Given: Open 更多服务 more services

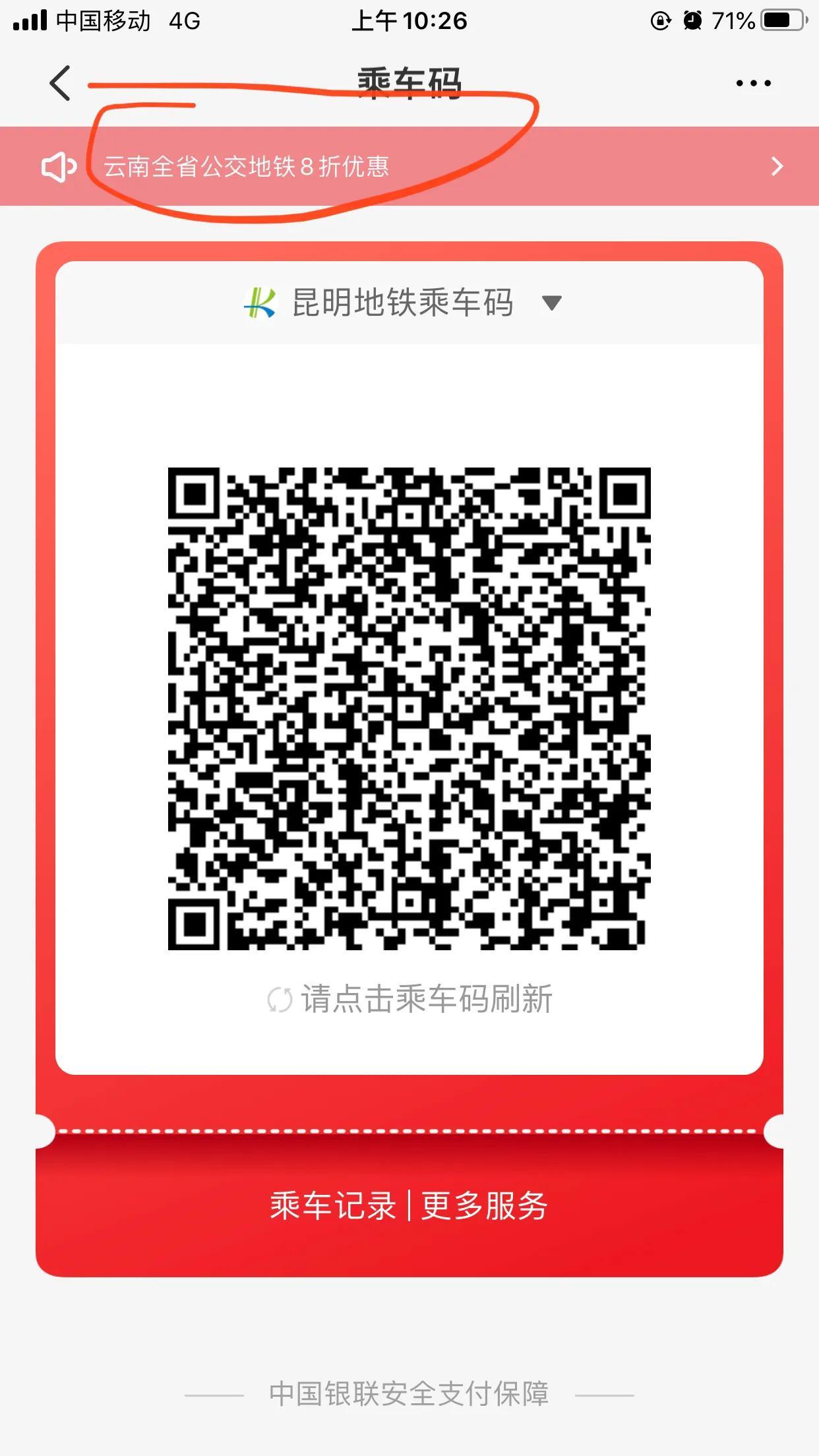Looking at the screenshot, I should [485, 1205].
